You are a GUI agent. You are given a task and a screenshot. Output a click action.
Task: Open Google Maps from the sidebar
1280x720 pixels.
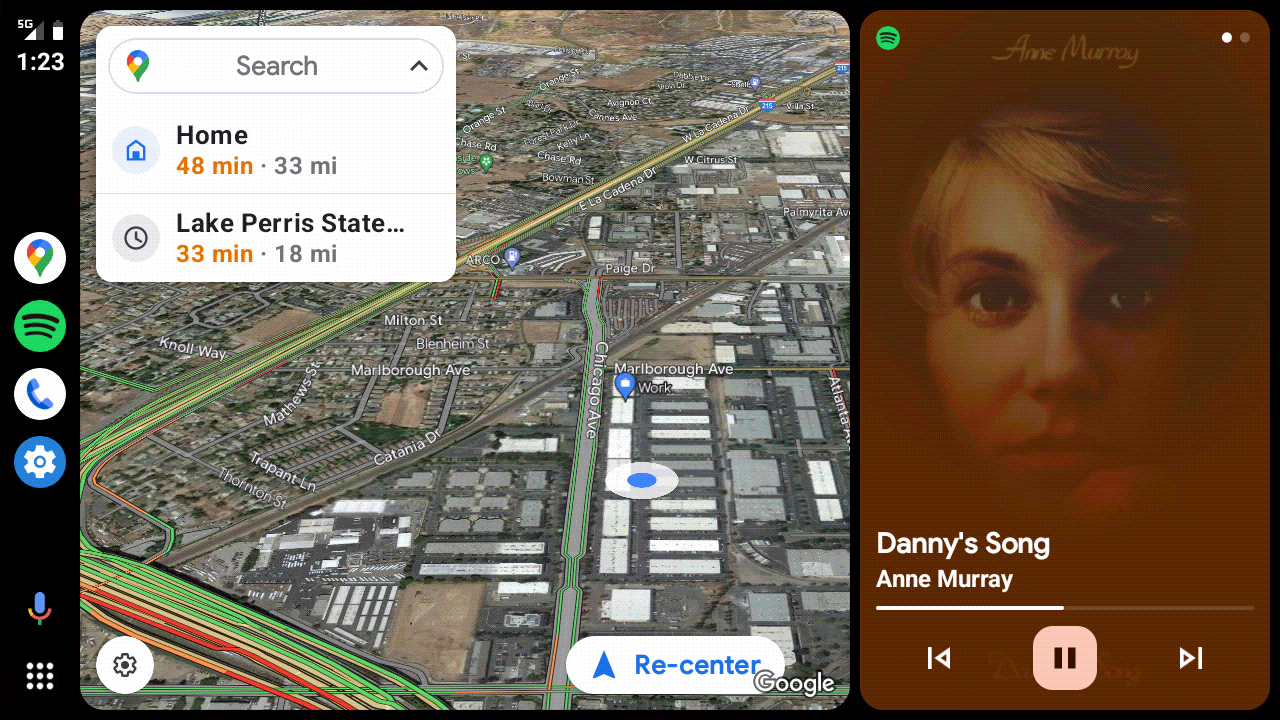click(x=40, y=258)
